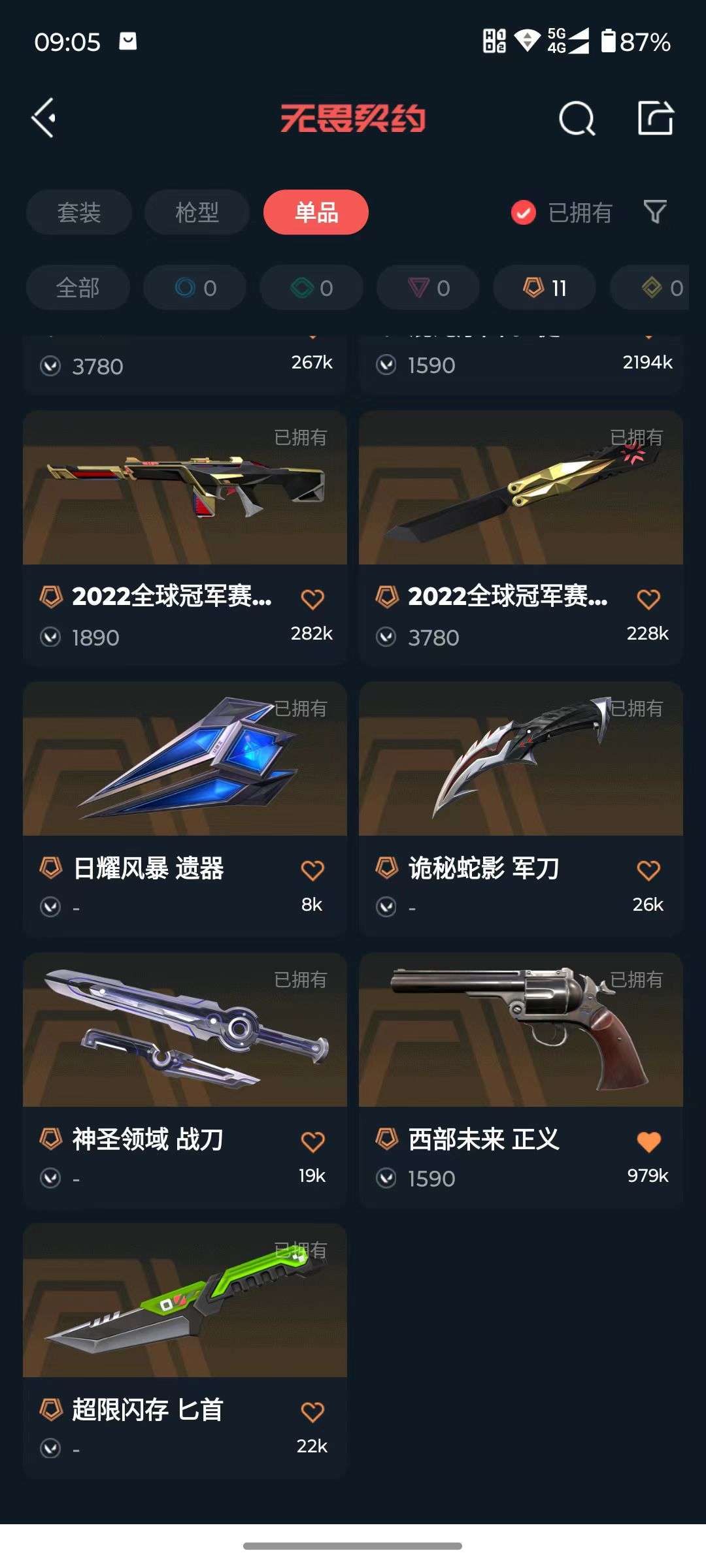706x1568 pixels.
Task: Open the filter funnel icon
Action: pos(657,212)
